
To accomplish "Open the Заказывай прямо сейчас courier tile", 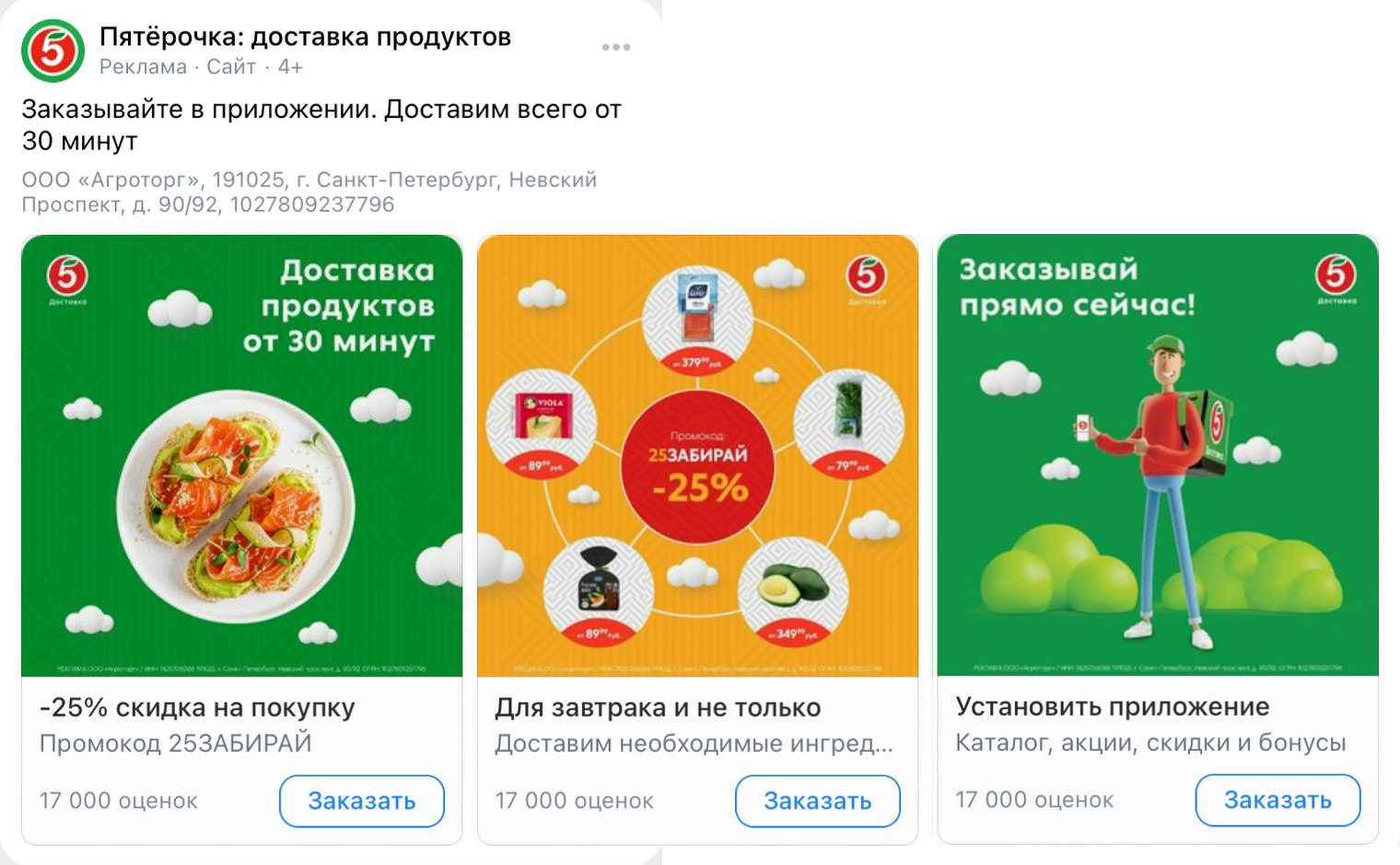I will tap(1157, 455).
